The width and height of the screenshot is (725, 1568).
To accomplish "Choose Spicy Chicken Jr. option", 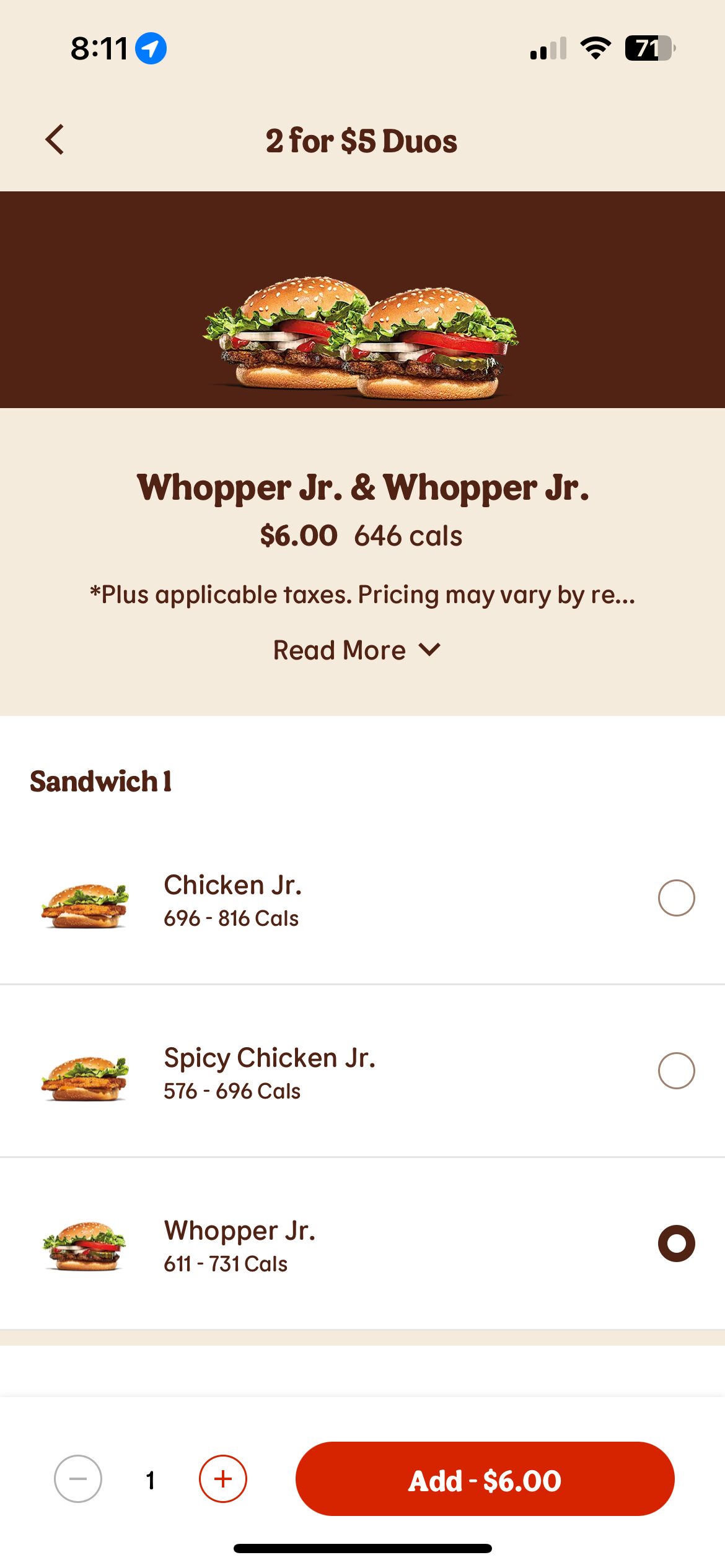I will pyautogui.click(x=676, y=1070).
